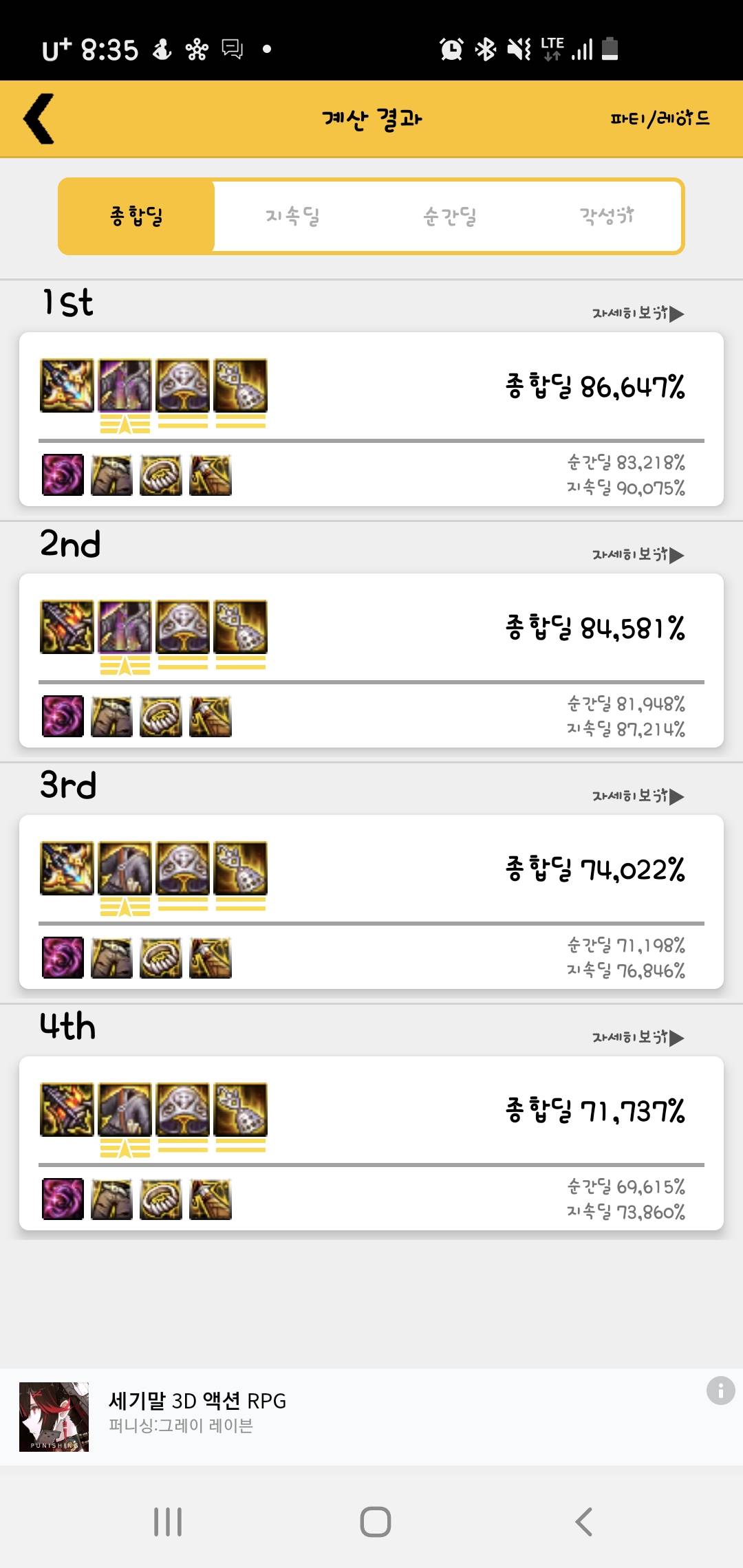
Task: Switch to the 지속딜 tab
Action: [293, 217]
